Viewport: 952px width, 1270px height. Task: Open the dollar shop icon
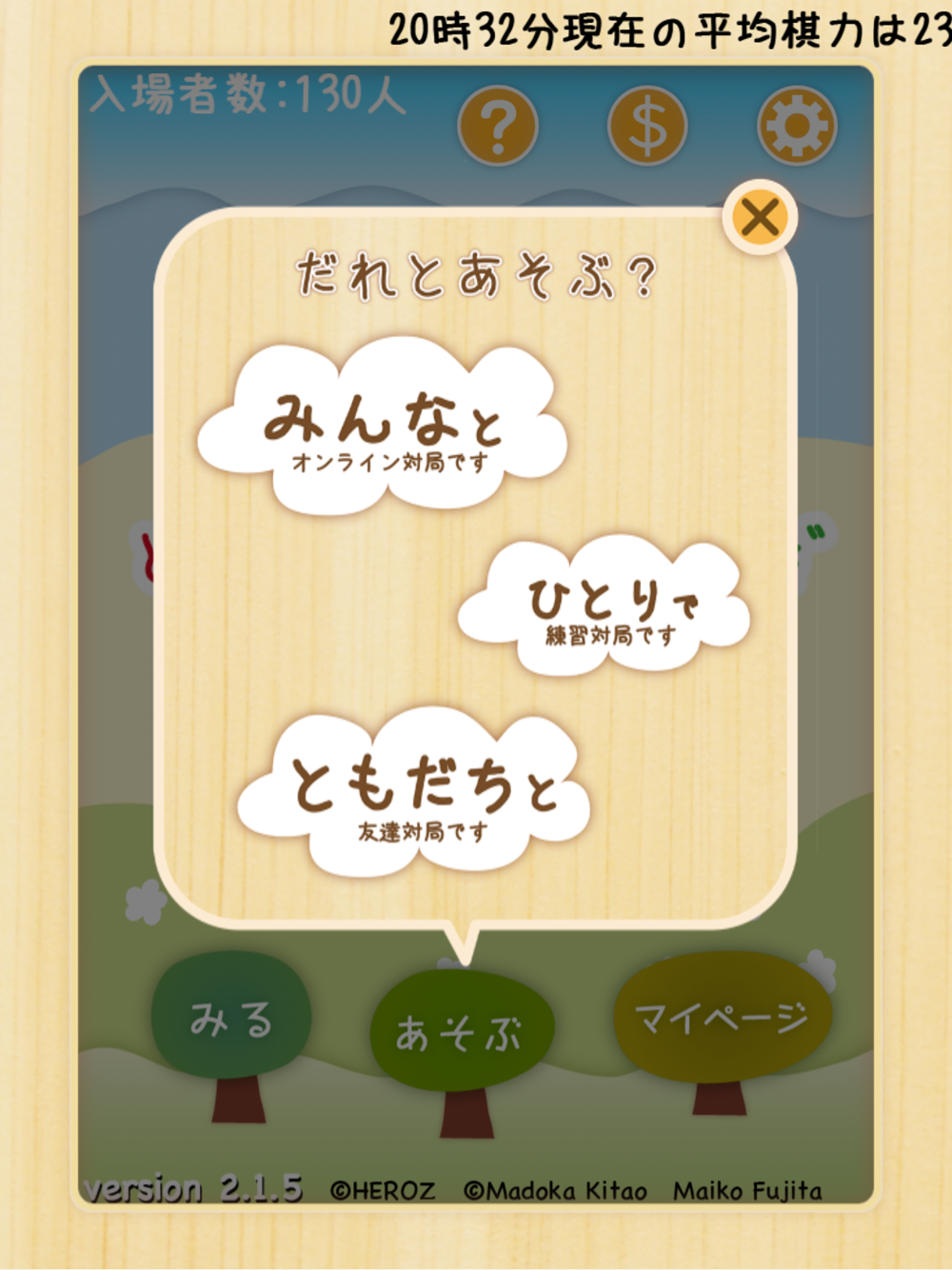click(x=647, y=126)
